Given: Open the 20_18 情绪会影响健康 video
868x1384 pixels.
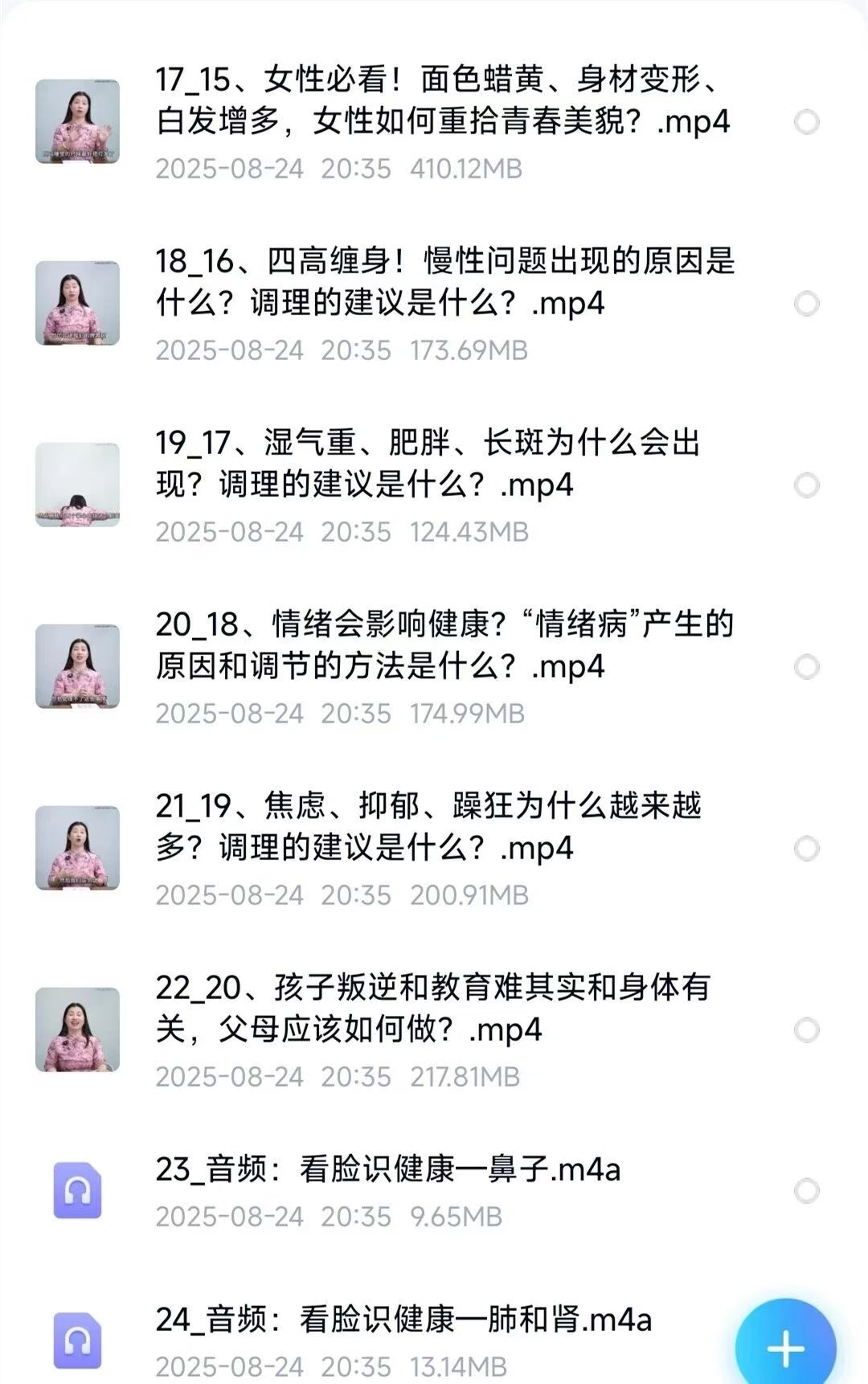Looking at the screenshot, I should (x=444, y=646).
